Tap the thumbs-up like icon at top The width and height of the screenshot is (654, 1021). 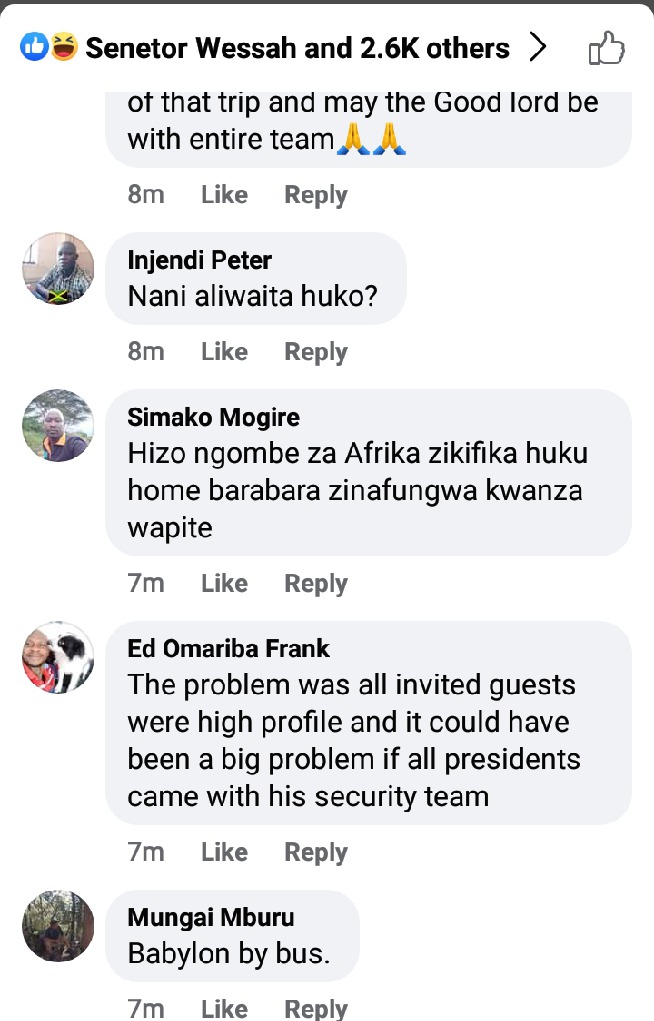[606, 47]
